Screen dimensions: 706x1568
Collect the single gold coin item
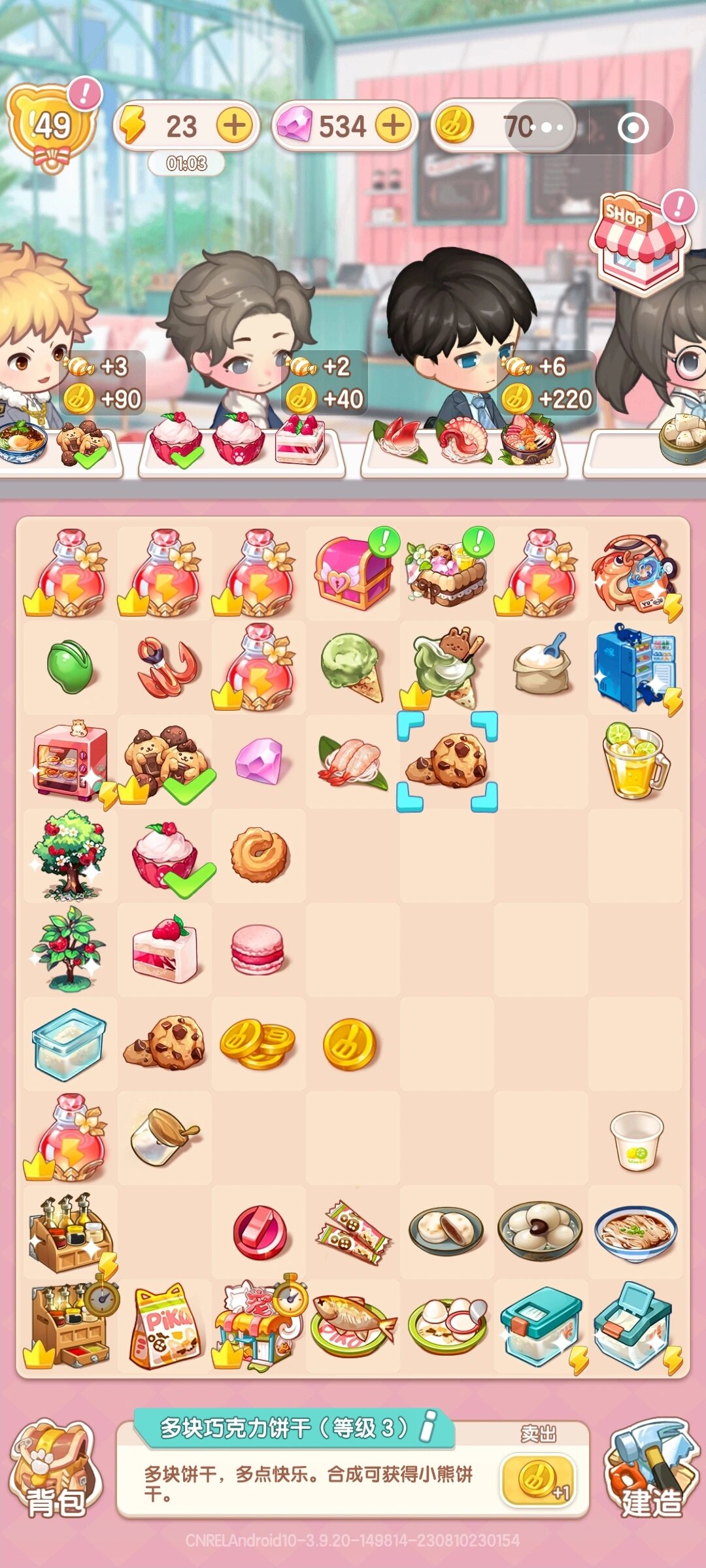click(350, 1044)
